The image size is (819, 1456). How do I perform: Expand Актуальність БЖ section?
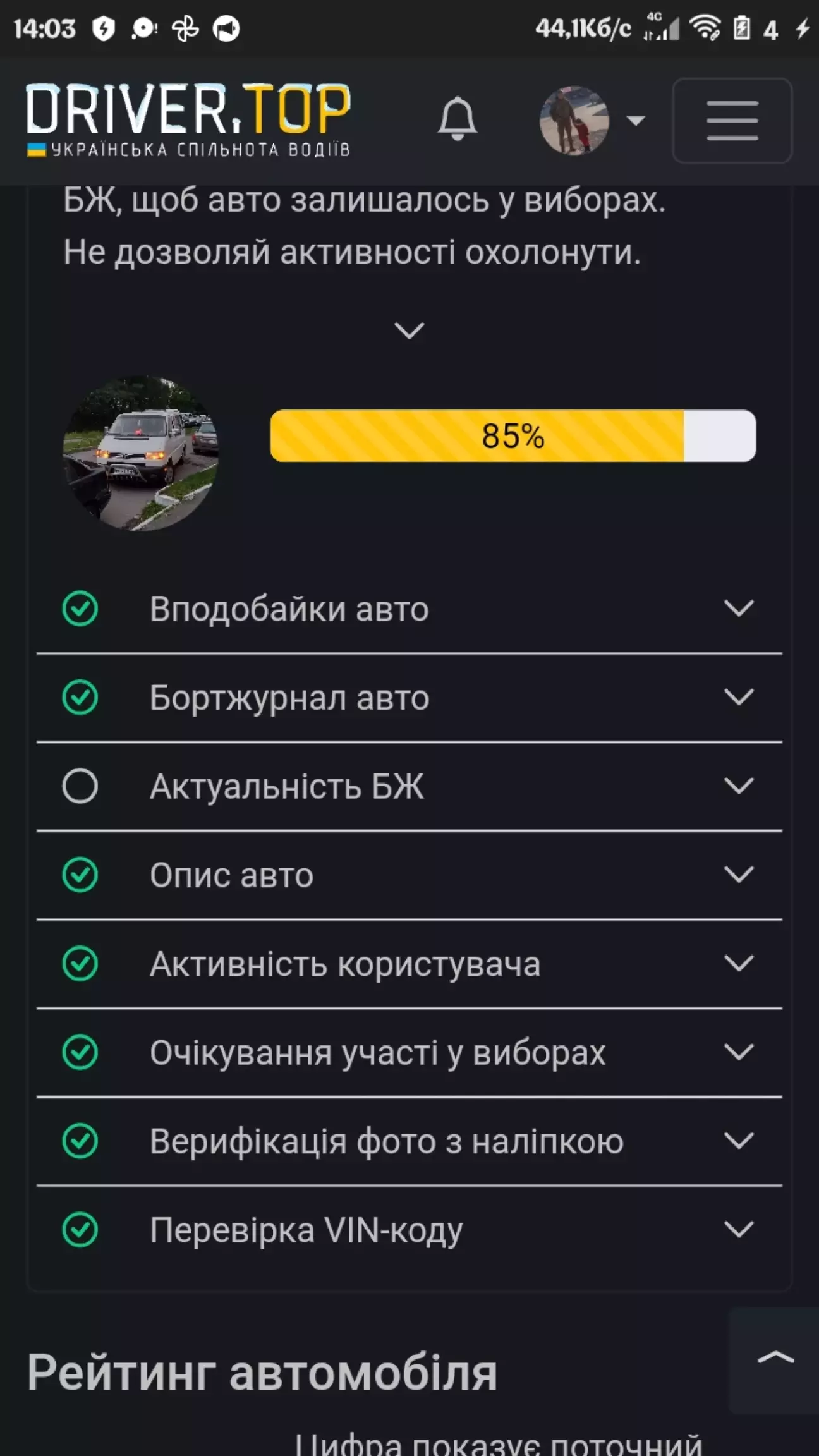(738, 786)
